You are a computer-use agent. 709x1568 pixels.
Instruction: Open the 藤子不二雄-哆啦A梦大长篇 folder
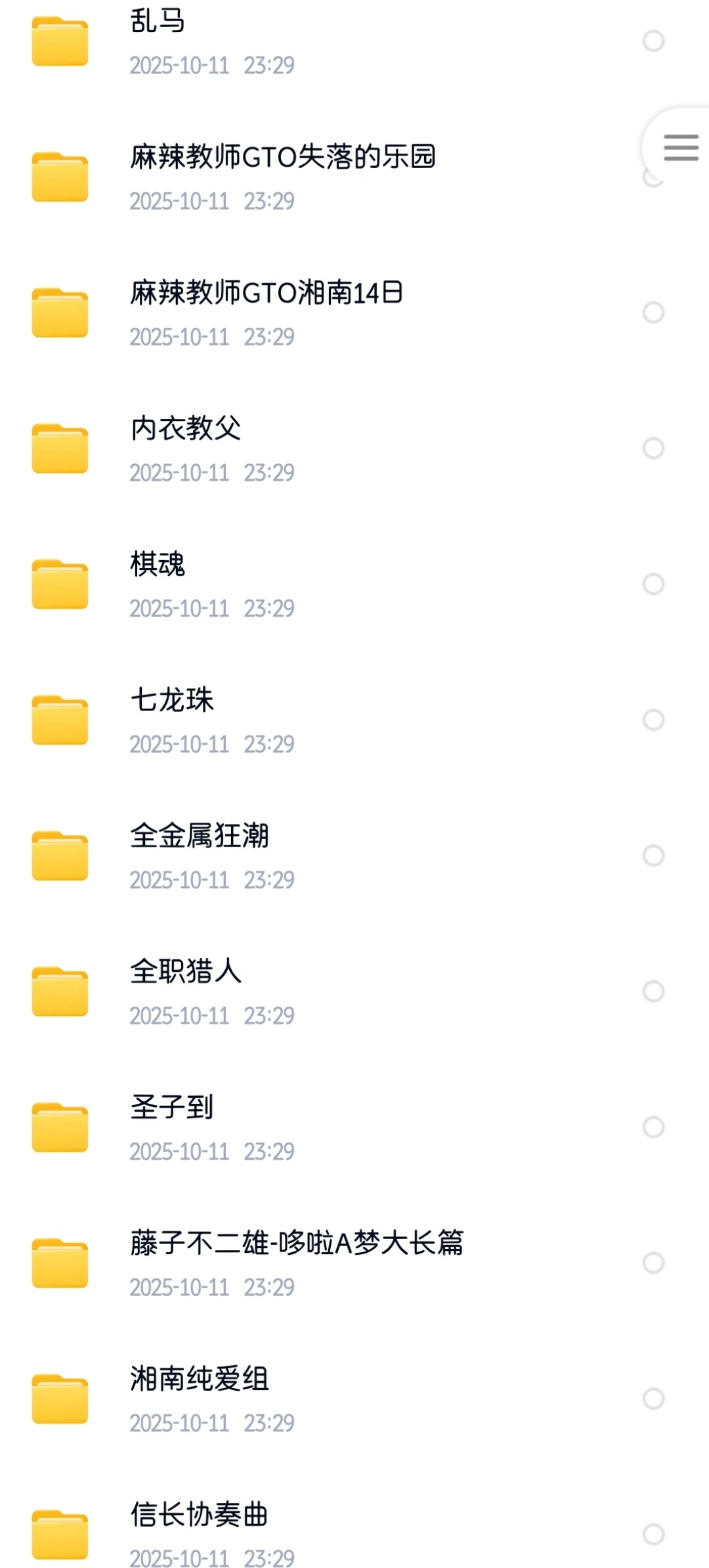pyautogui.click(x=297, y=1243)
